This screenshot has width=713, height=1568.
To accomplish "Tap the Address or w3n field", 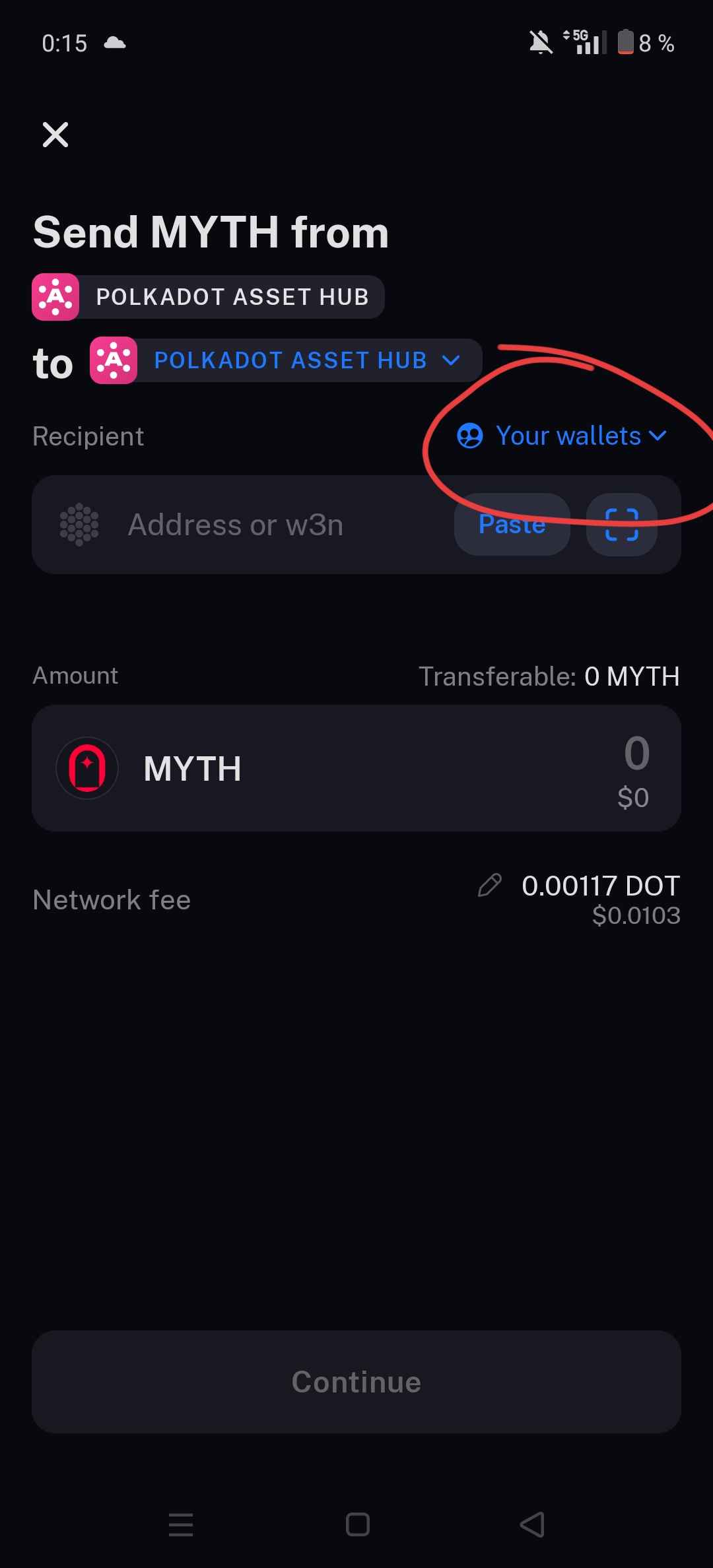I will (x=264, y=525).
